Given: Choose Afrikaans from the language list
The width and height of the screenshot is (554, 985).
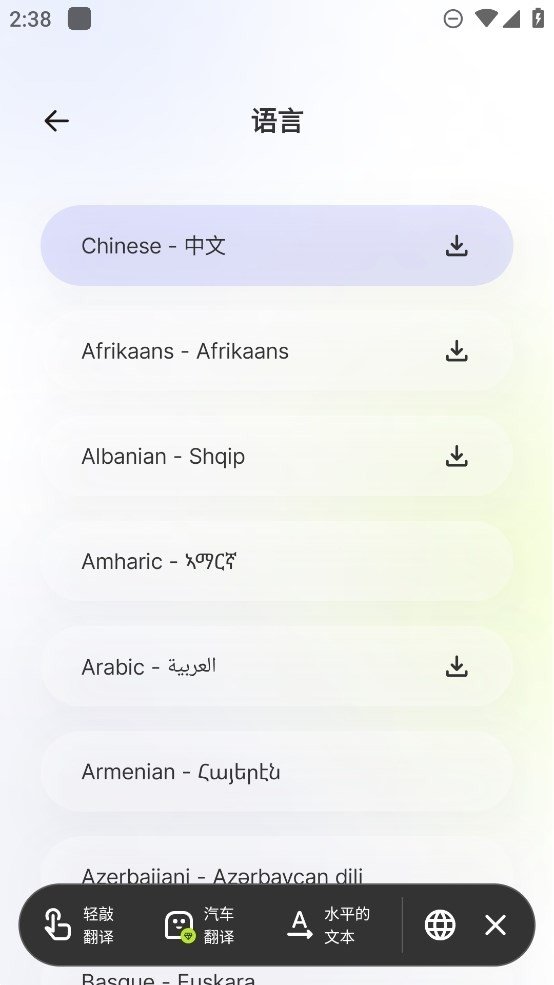Looking at the screenshot, I should [x=277, y=351].
